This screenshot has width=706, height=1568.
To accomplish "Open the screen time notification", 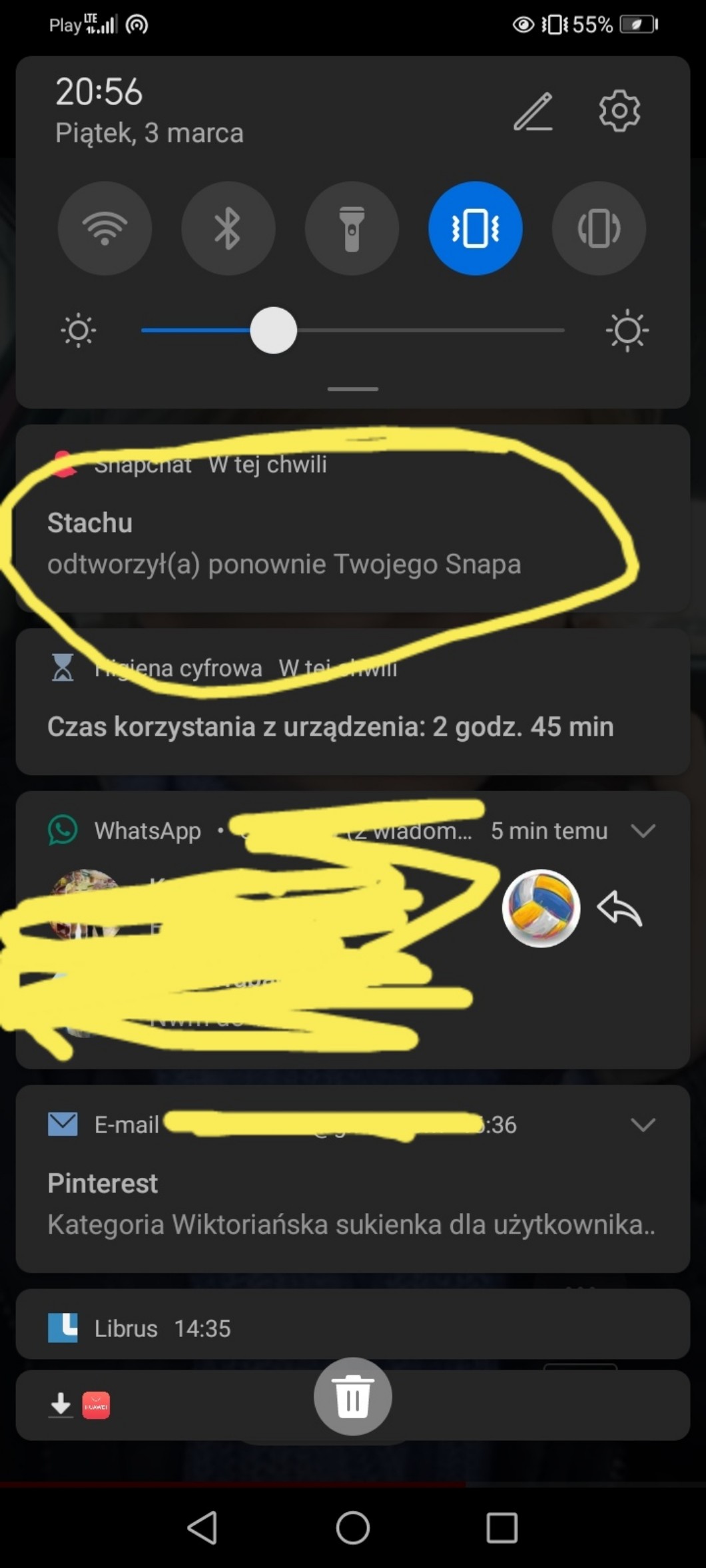I will [x=330, y=726].
